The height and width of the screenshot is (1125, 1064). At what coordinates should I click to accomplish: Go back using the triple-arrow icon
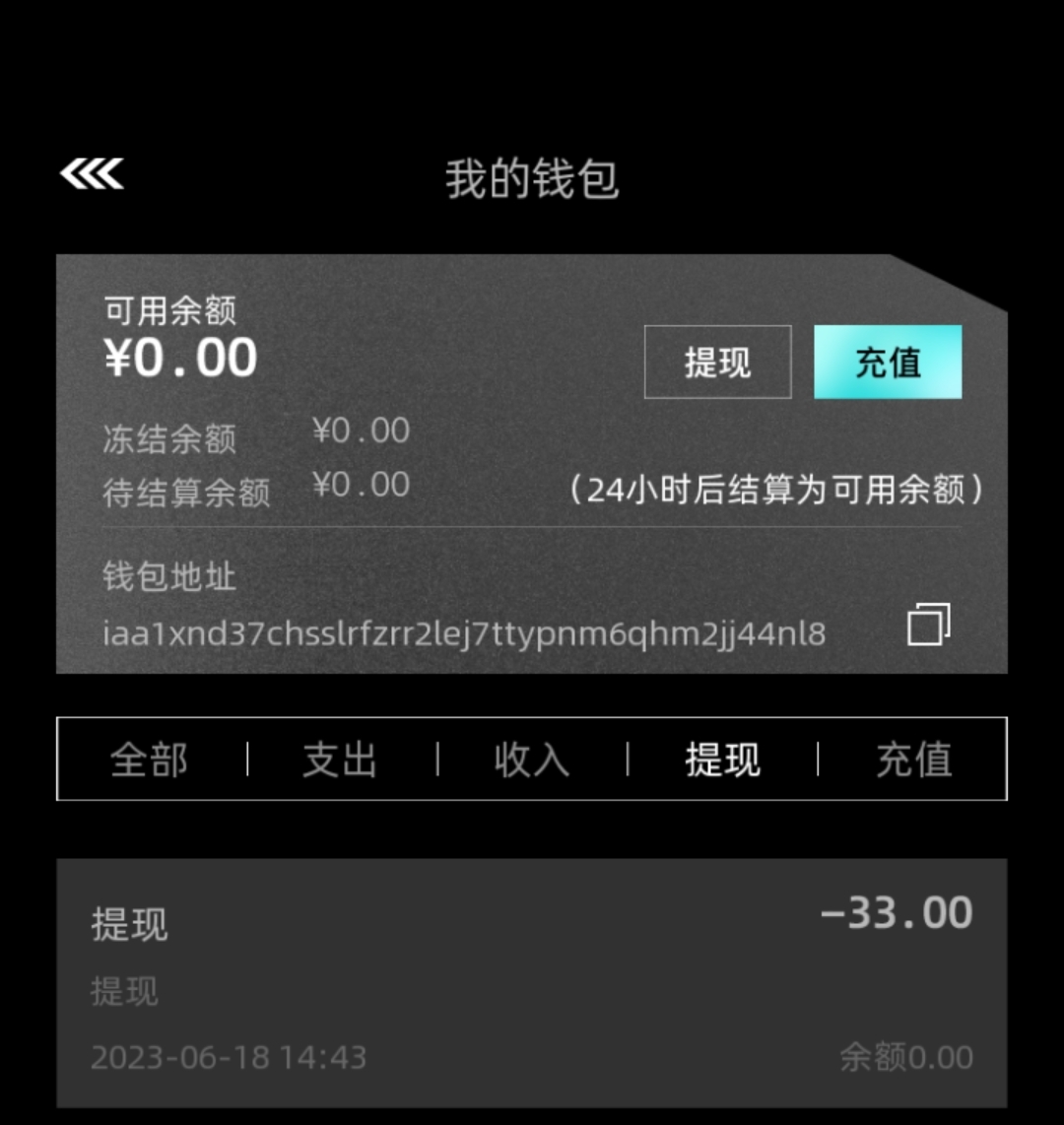[x=92, y=174]
